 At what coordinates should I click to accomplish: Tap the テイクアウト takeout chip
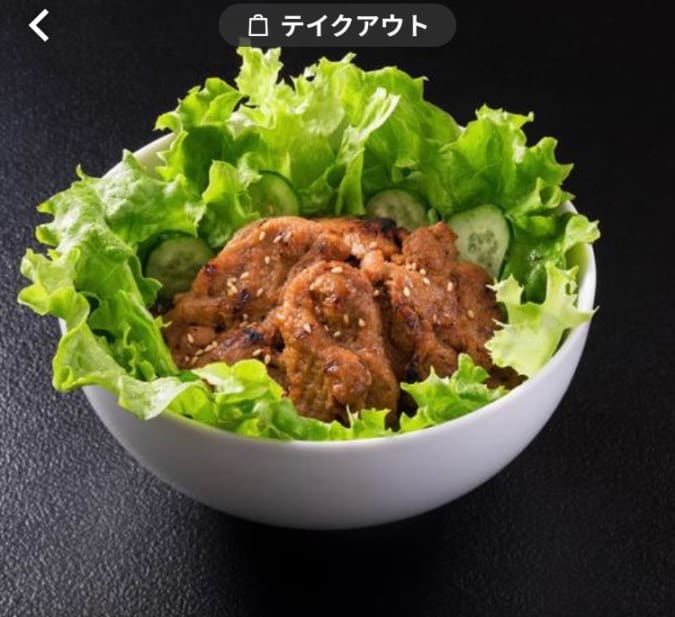337,25
